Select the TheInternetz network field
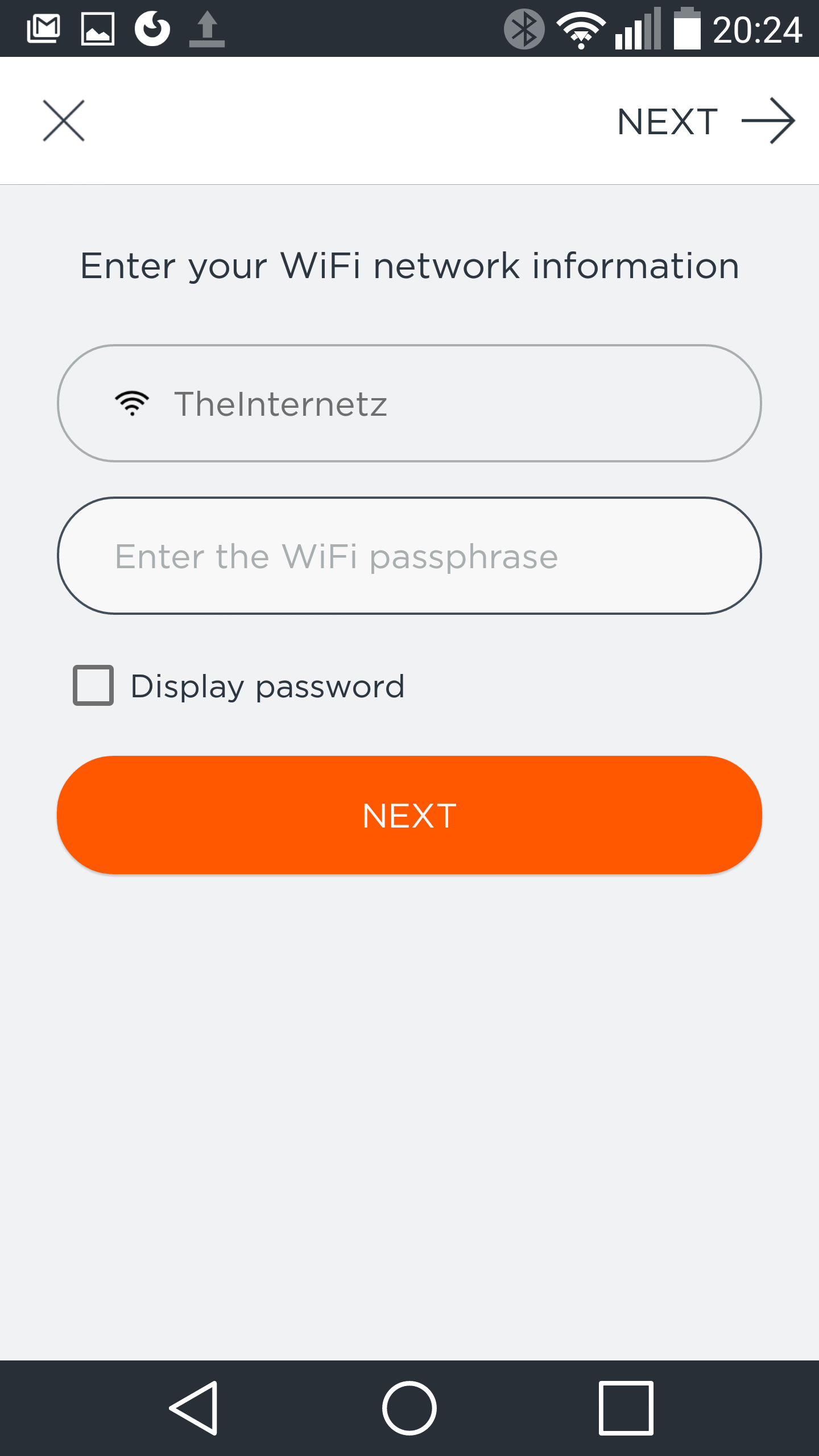 point(409,403)
